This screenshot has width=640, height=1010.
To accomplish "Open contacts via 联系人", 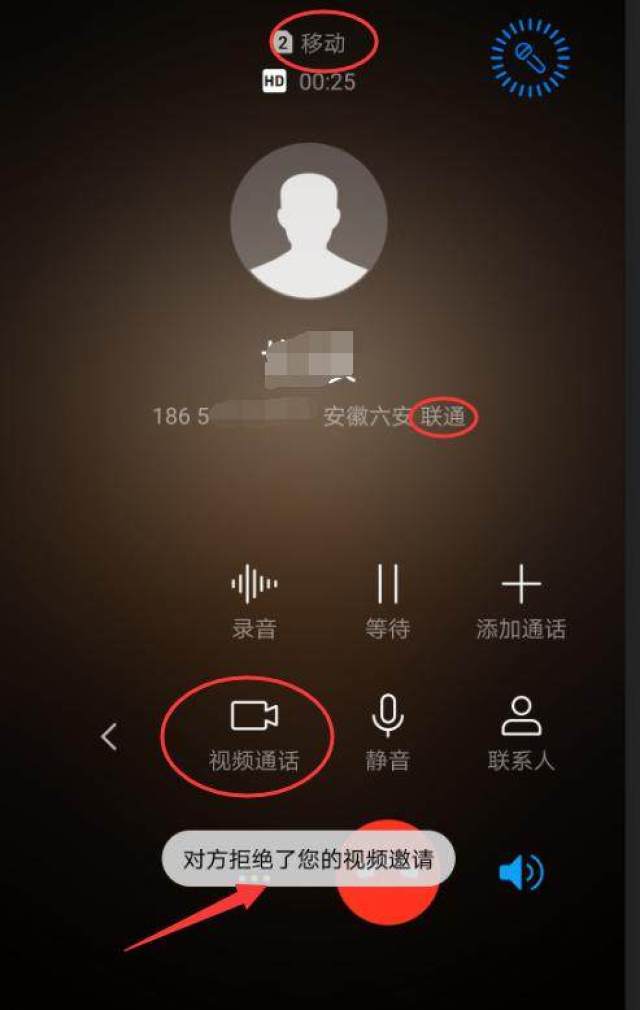I will tap(521, 732).
